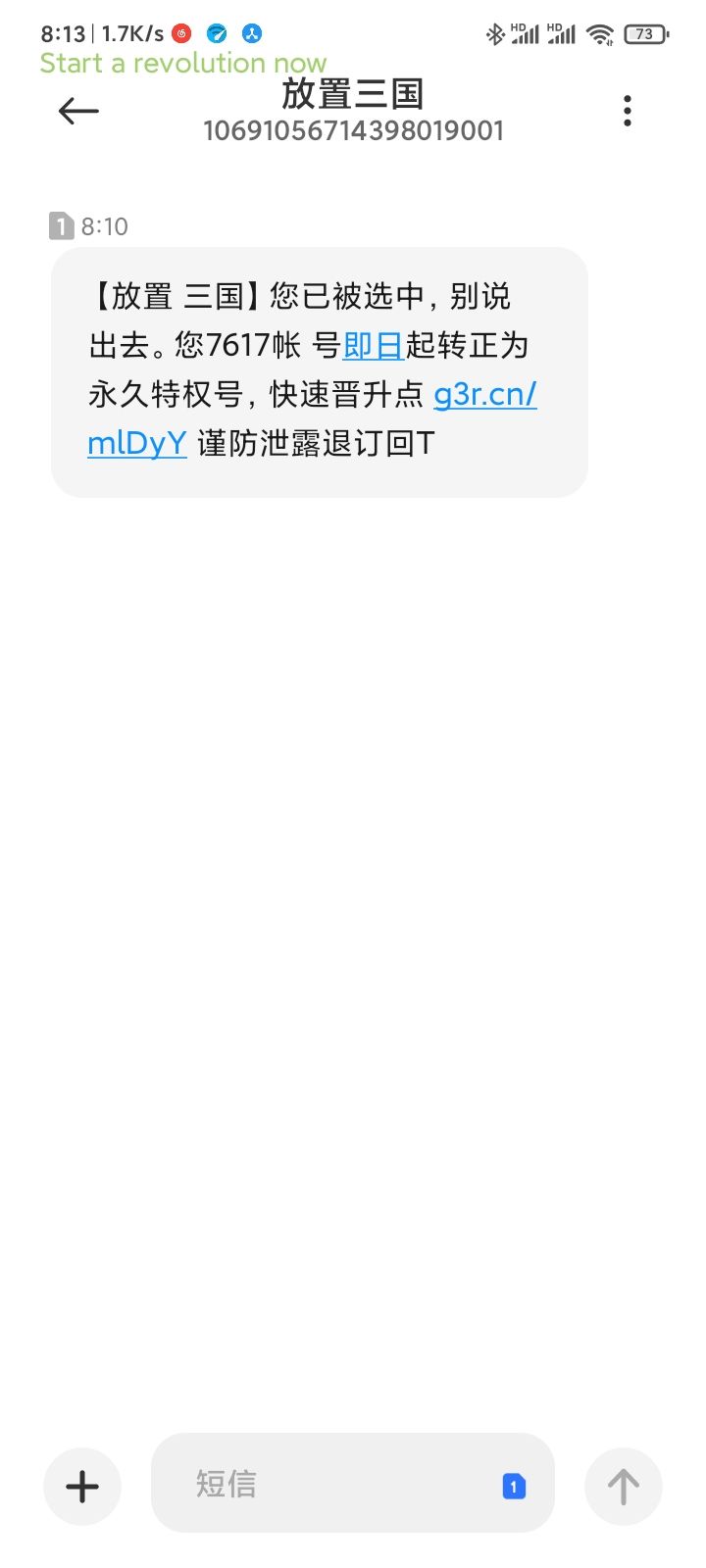This screenshot has width=706, height=1568.
Task: Tap the SIM 1 selector in input
Action: point(514,1486)
